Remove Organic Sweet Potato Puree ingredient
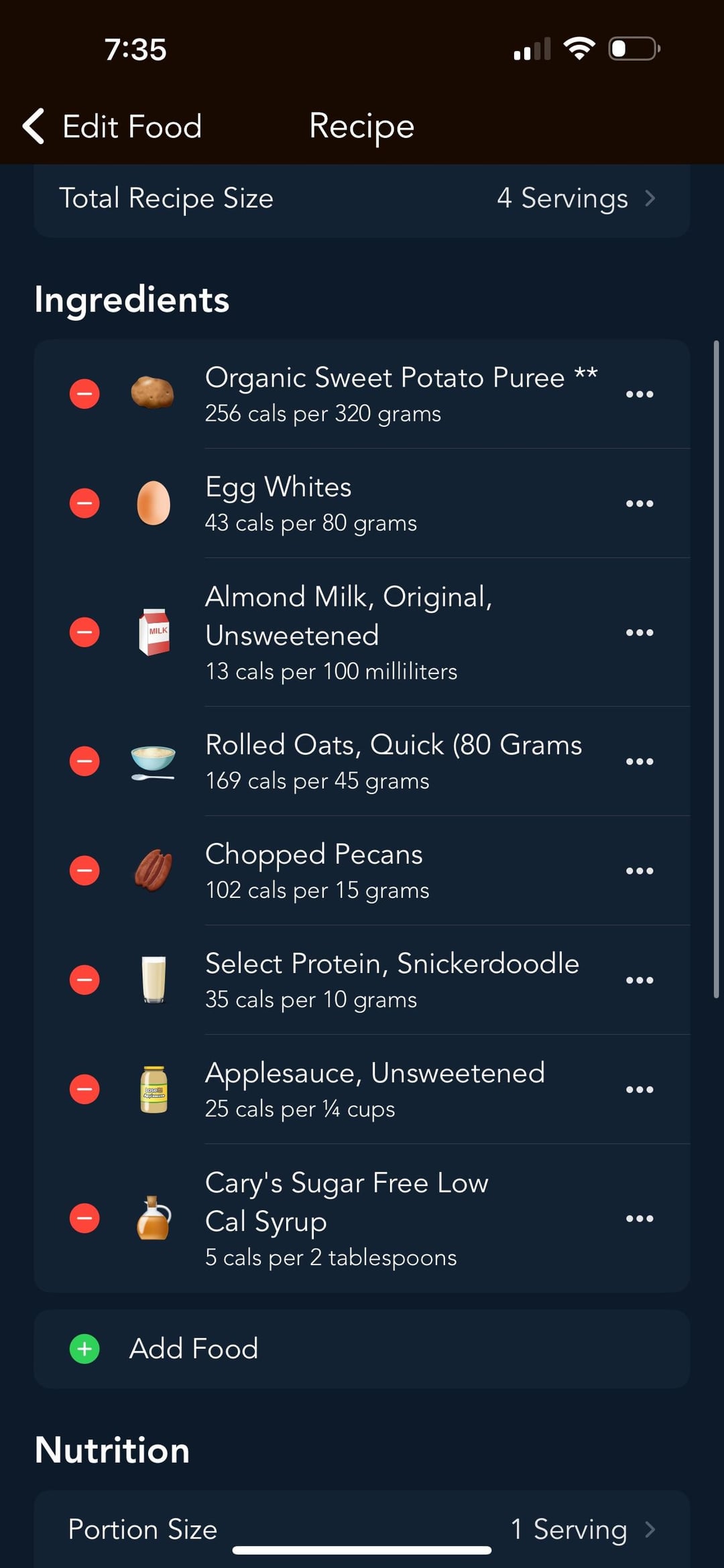 pos(84,394)
